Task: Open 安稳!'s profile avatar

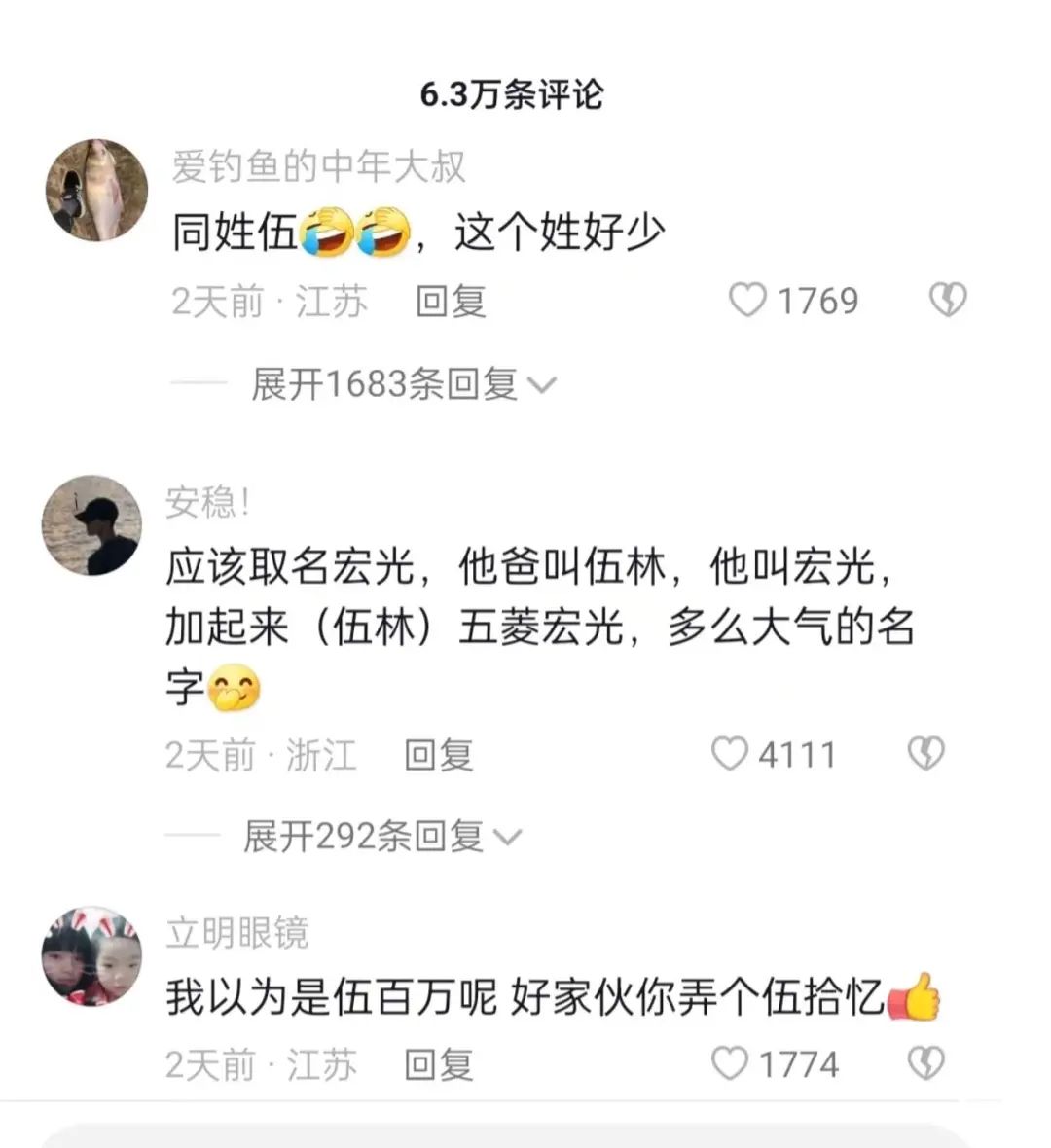Action: 91,525
